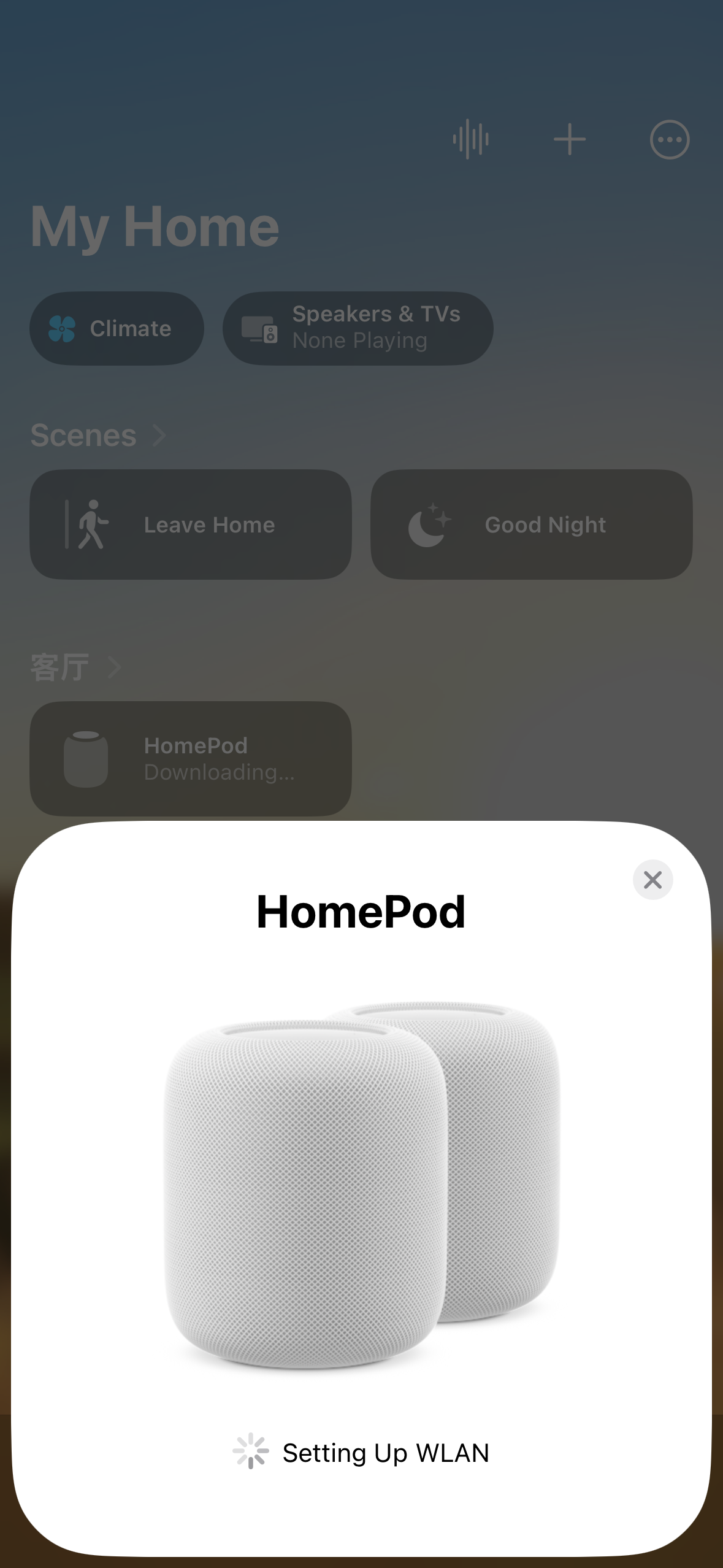Run the Leave Home scene
Screen dimensions: 723x1568
191,525
